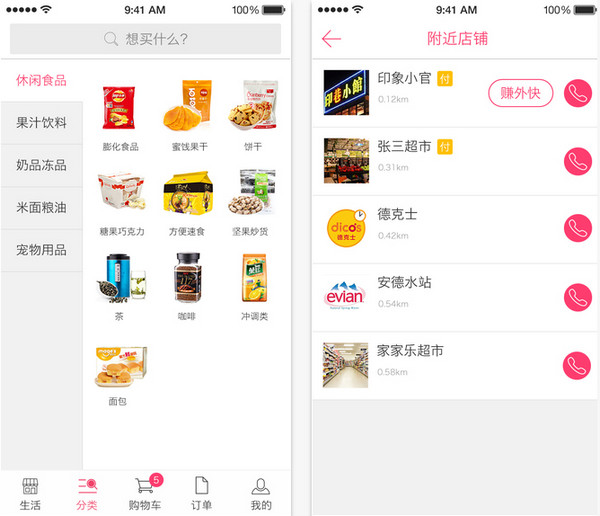Call the 德克士 store
The width and height of the screenshot is (600, 516).
point(578,229)
